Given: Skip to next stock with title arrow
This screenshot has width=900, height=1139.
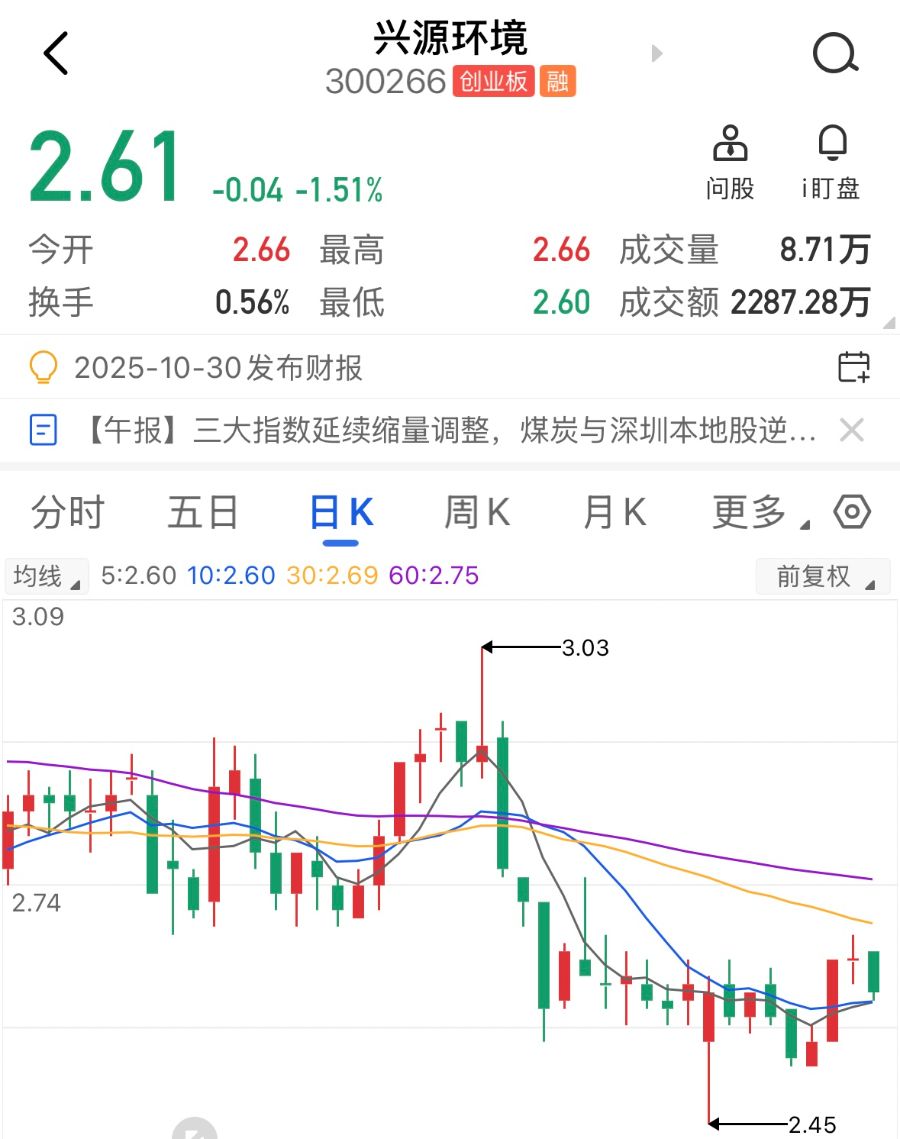Looking at the screenshot, I should tap(657, 53).
